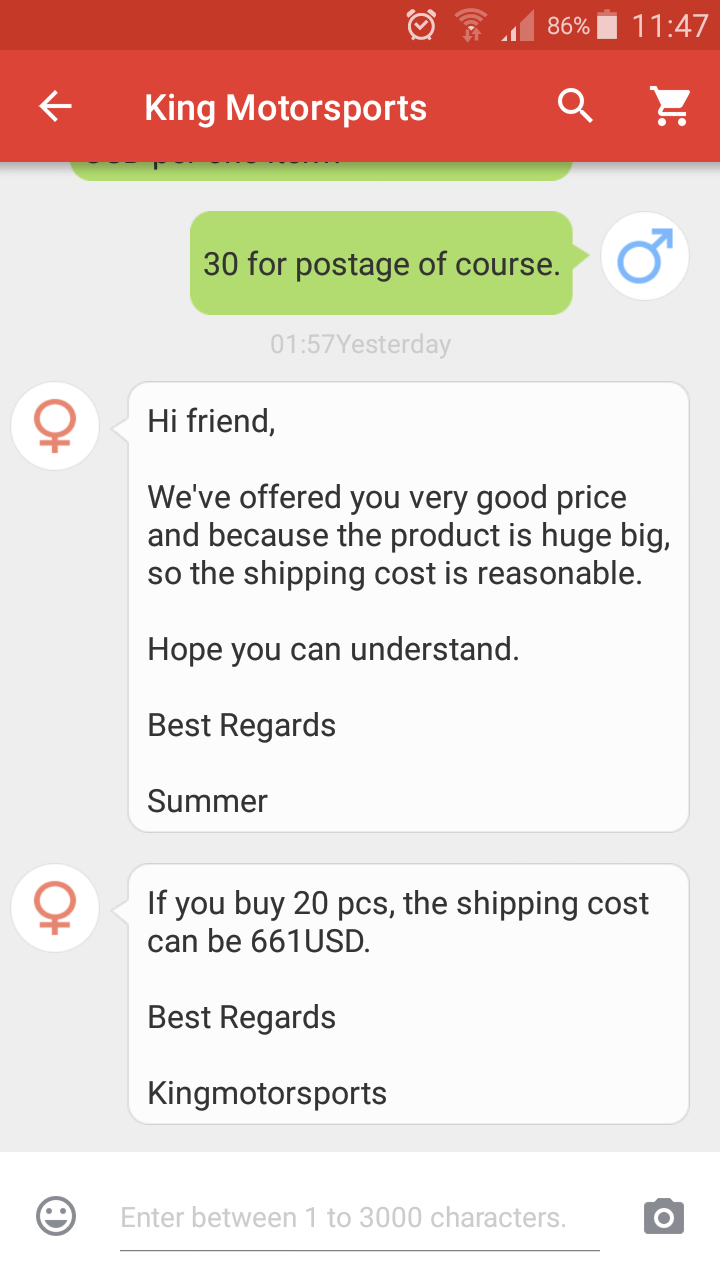The height and width of the screenshot is (1280, 720).
Task: Open the emoji picker
Action: 56,1216
